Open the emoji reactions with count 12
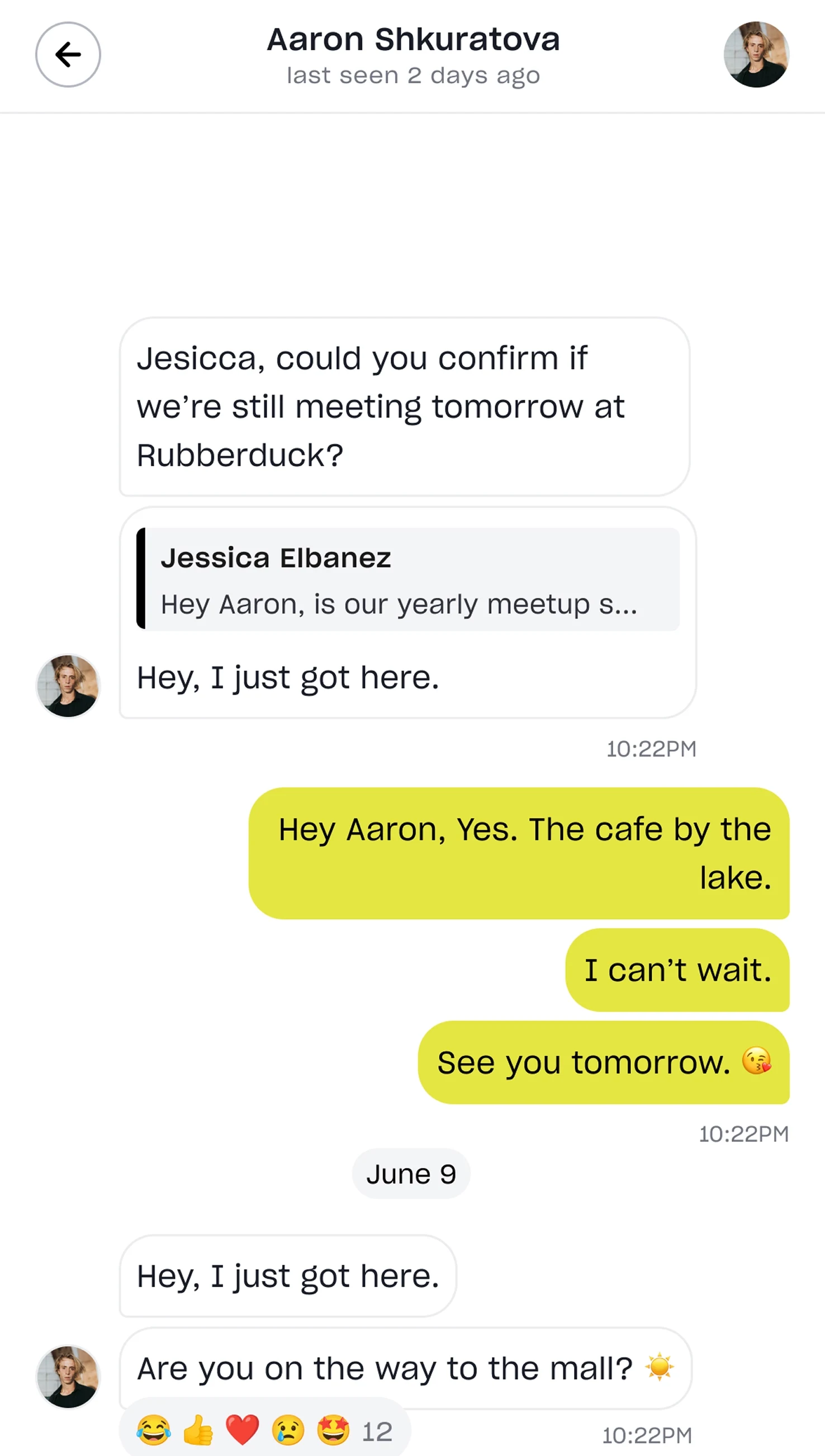This screenshot has width=825, height=1456. tap(264, 1430)
